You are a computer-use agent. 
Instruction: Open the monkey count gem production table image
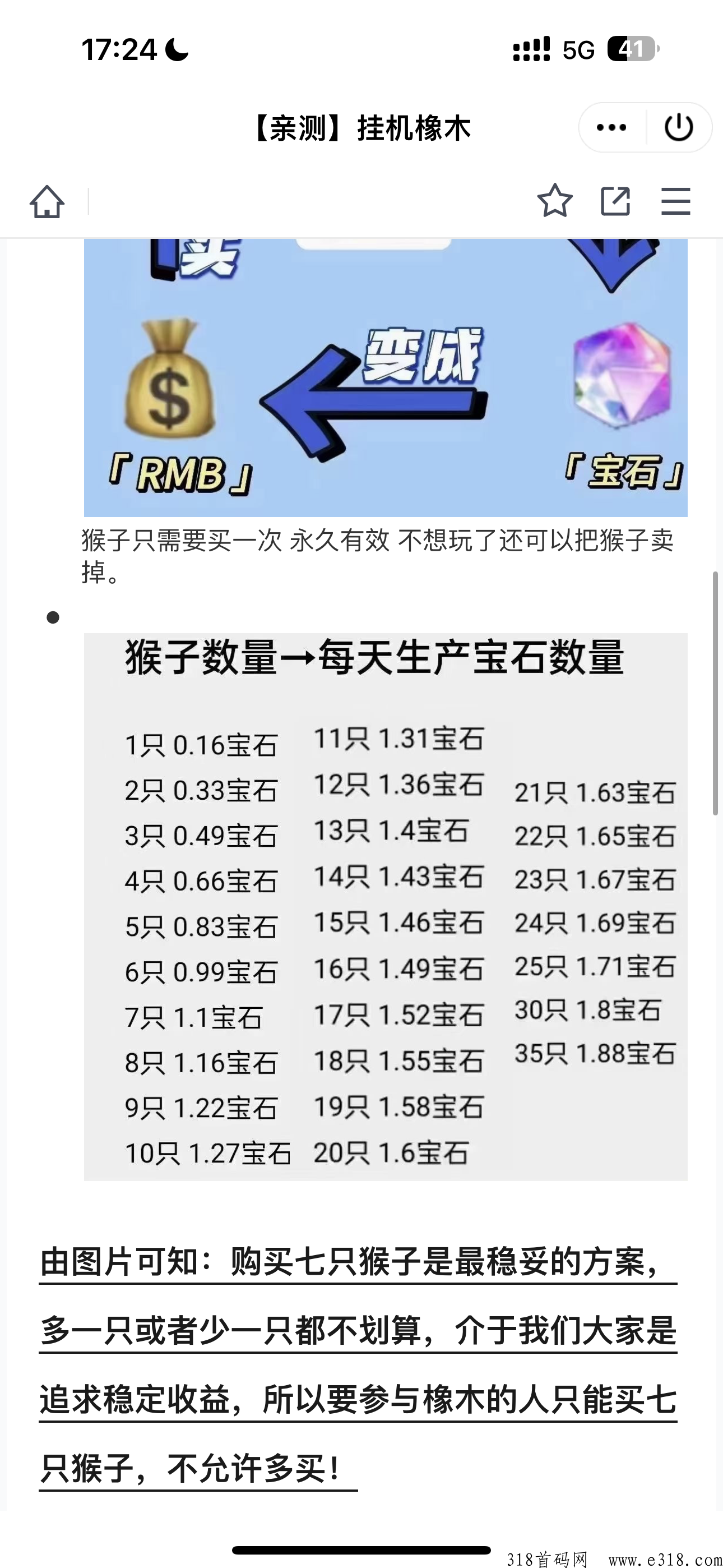coord(385,906)
